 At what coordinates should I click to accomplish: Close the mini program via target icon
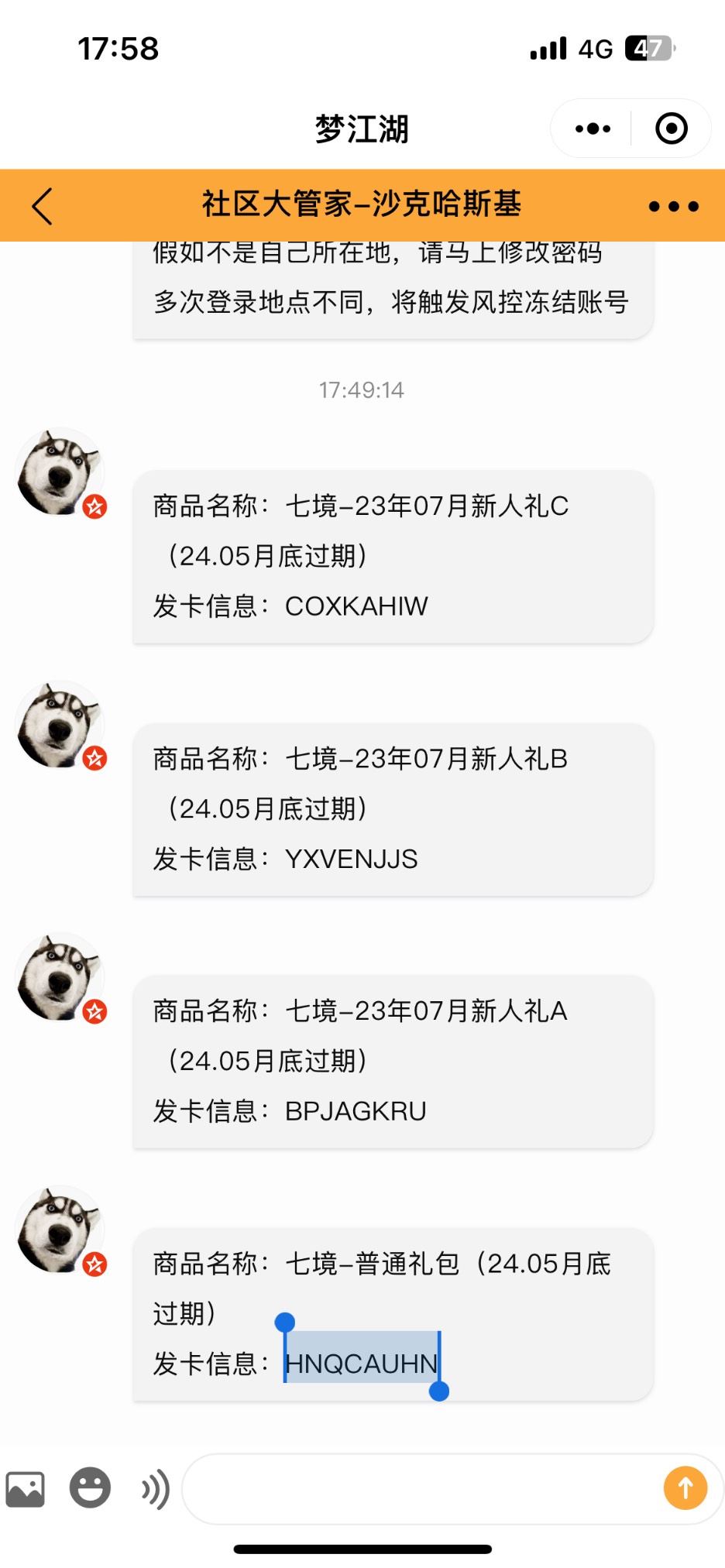[x=671, y=129]
